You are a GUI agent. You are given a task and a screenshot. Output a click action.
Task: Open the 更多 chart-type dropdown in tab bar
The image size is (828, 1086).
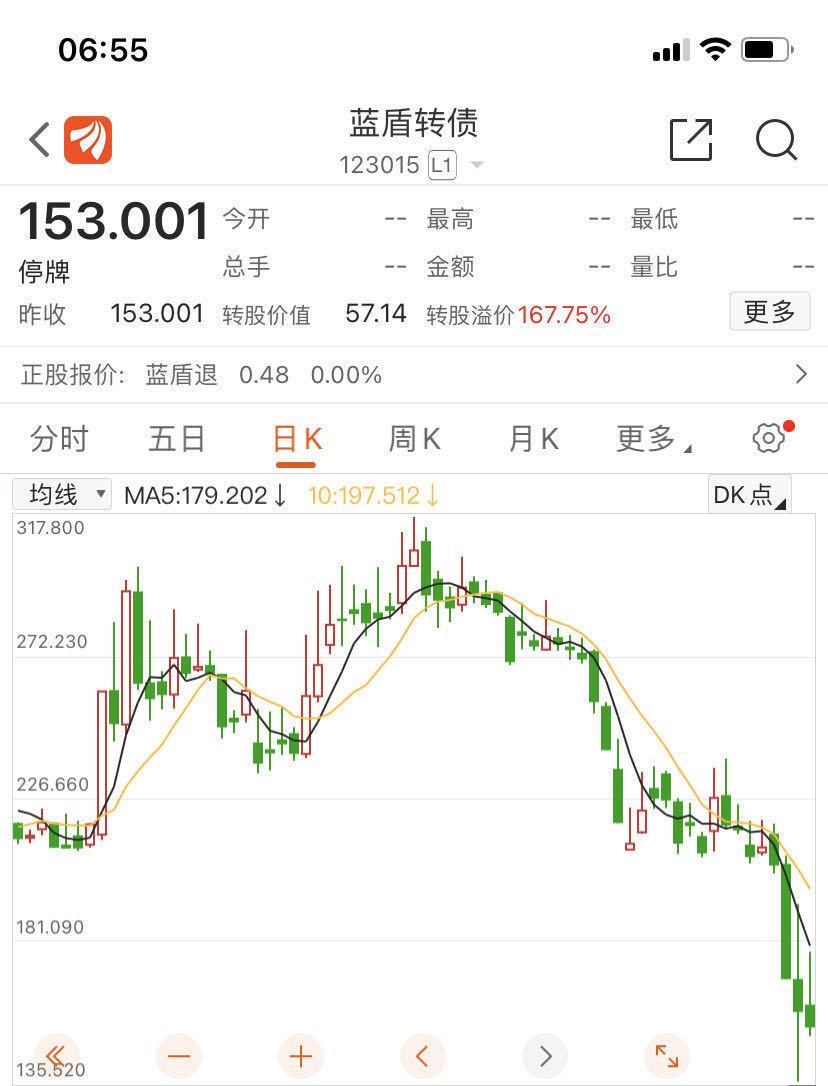tap(649, 437)
